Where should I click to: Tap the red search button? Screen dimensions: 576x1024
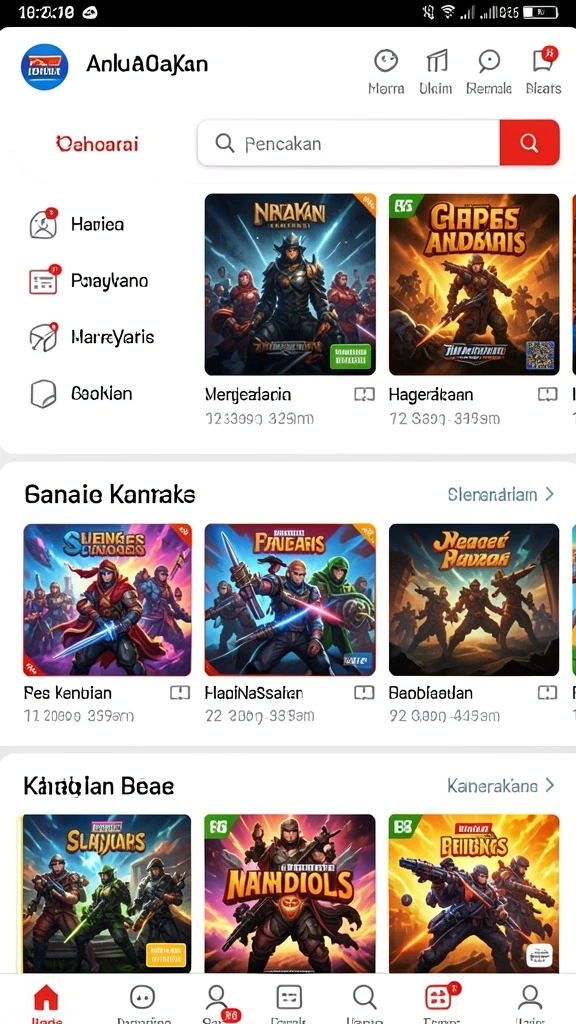pyautogui.click(x=530, y=143)
